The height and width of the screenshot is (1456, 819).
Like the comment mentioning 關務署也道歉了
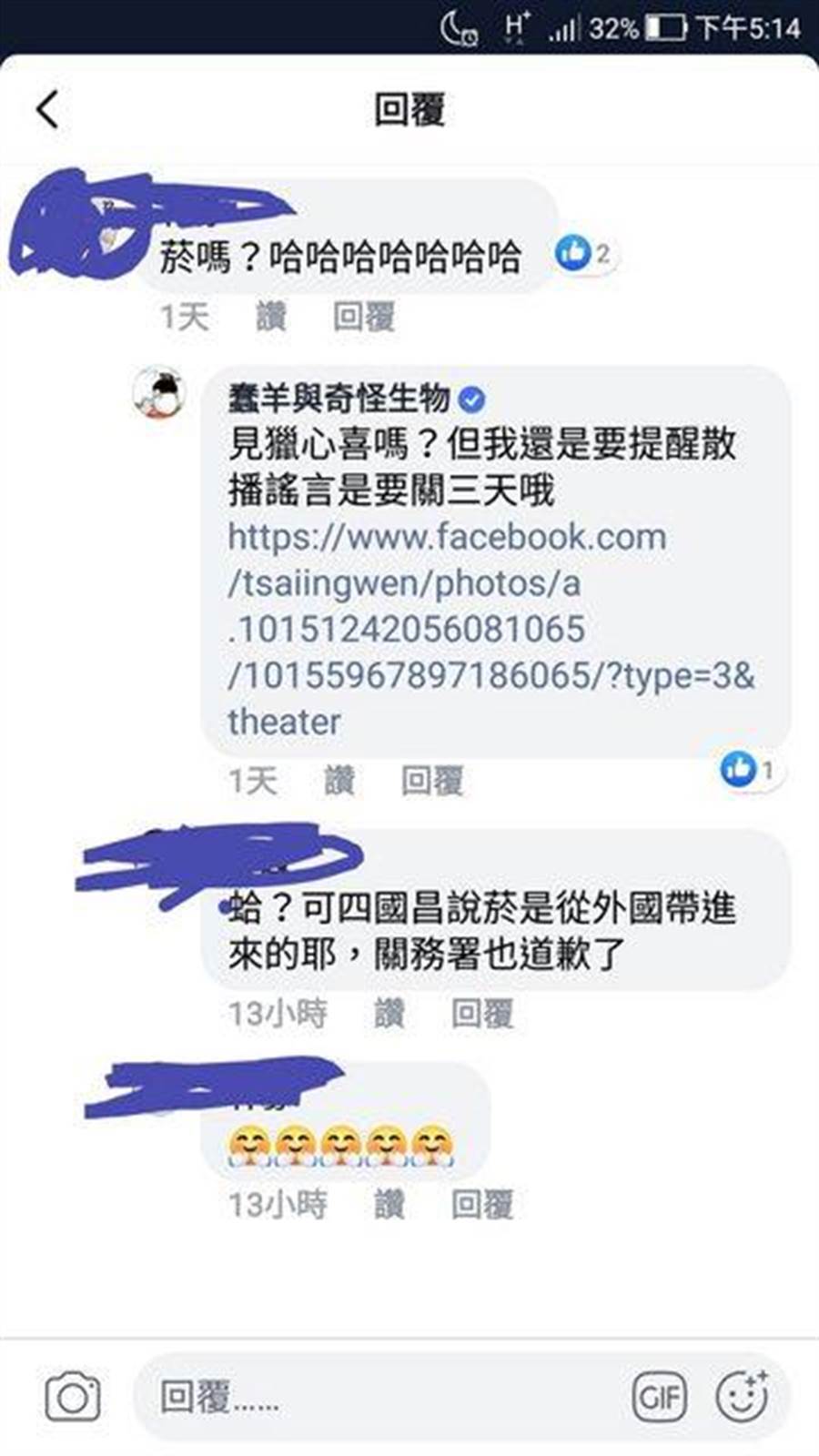[x=389, y=1013]
